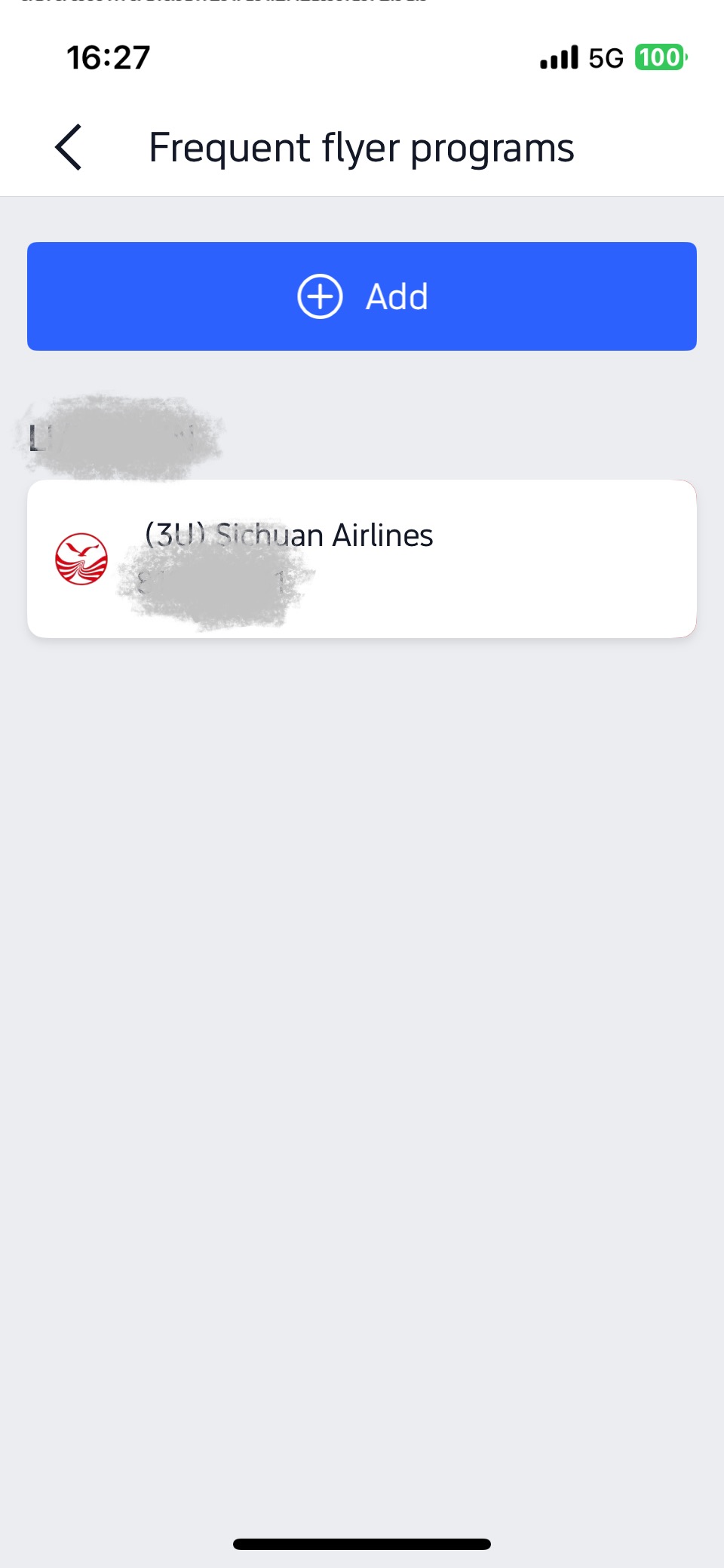This screenshot has height=1568, width=724.
Task: Click the Frequent flyer programs title
Action: (361, 148)
